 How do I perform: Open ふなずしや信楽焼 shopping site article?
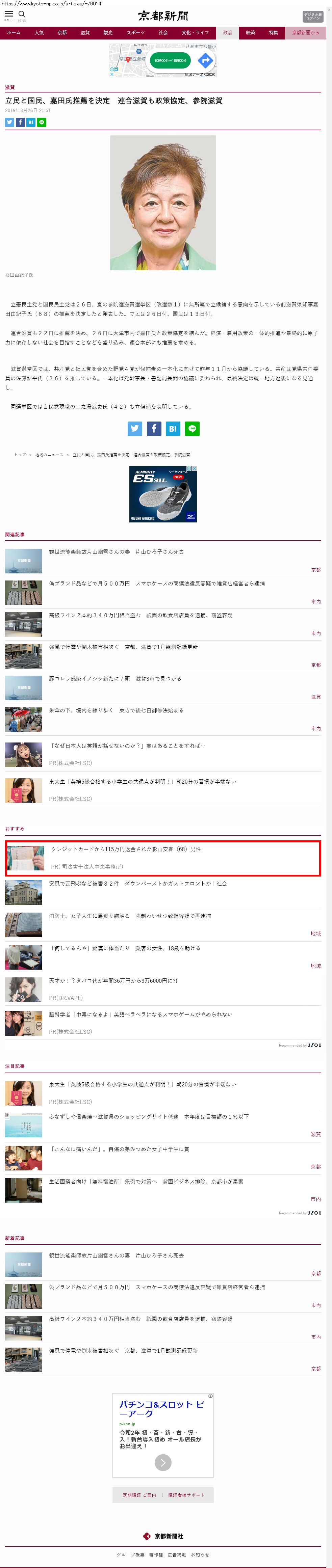(149, 1117)
